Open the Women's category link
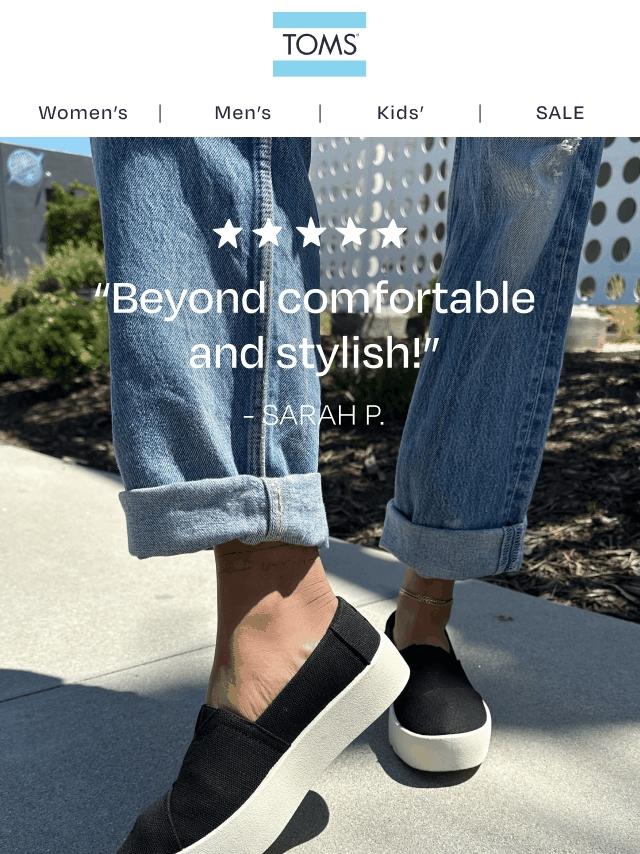This screenshot has width=640, height=854. [83, 113]
